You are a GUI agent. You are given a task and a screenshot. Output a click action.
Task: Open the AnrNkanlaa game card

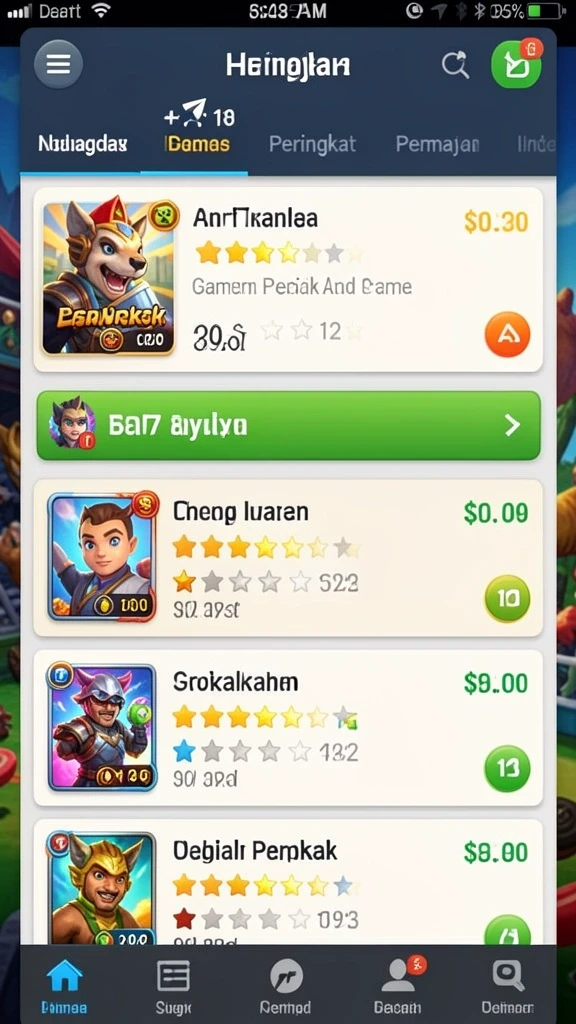288,280
